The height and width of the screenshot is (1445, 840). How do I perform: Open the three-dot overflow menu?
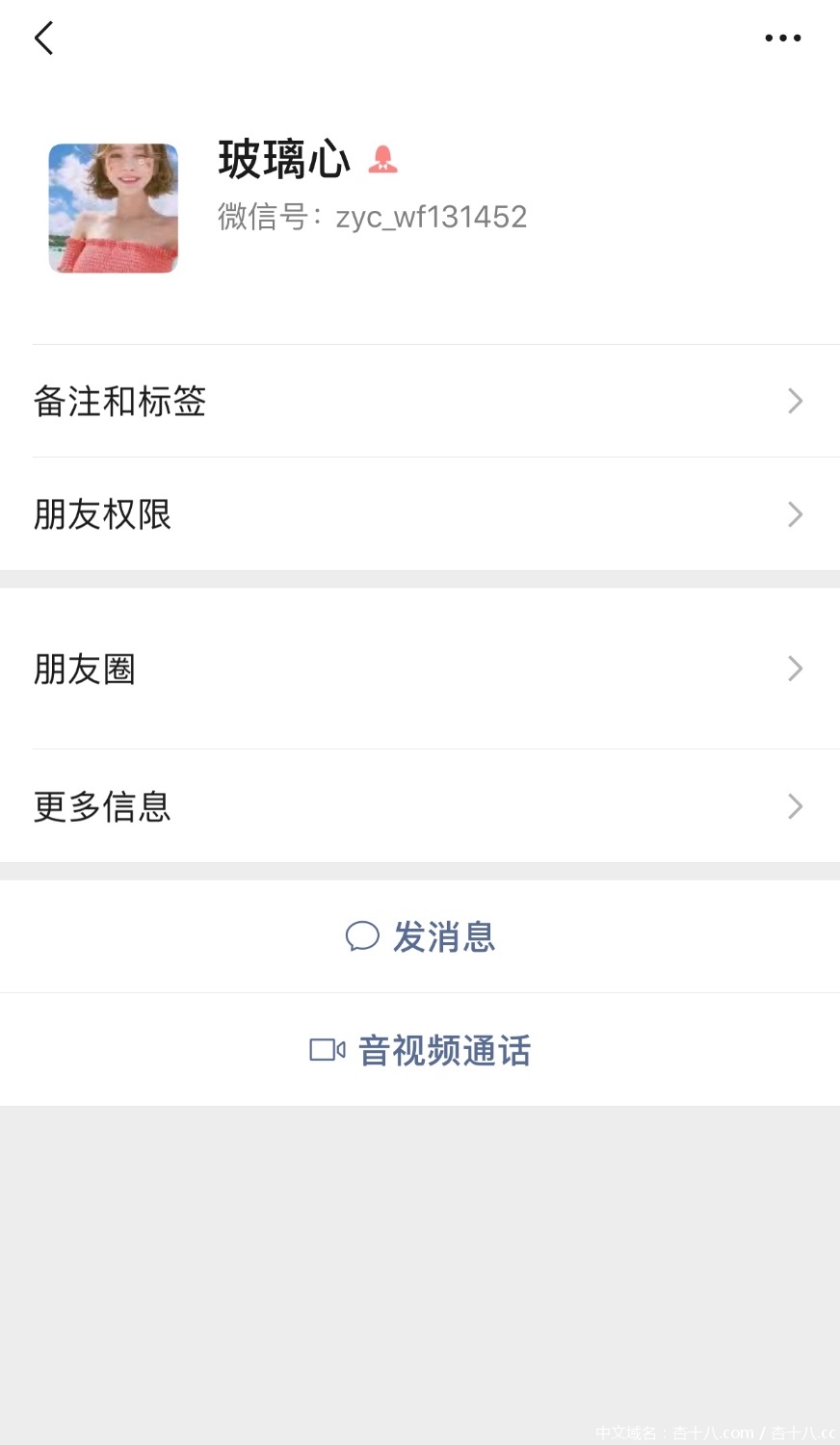[782, 39]
